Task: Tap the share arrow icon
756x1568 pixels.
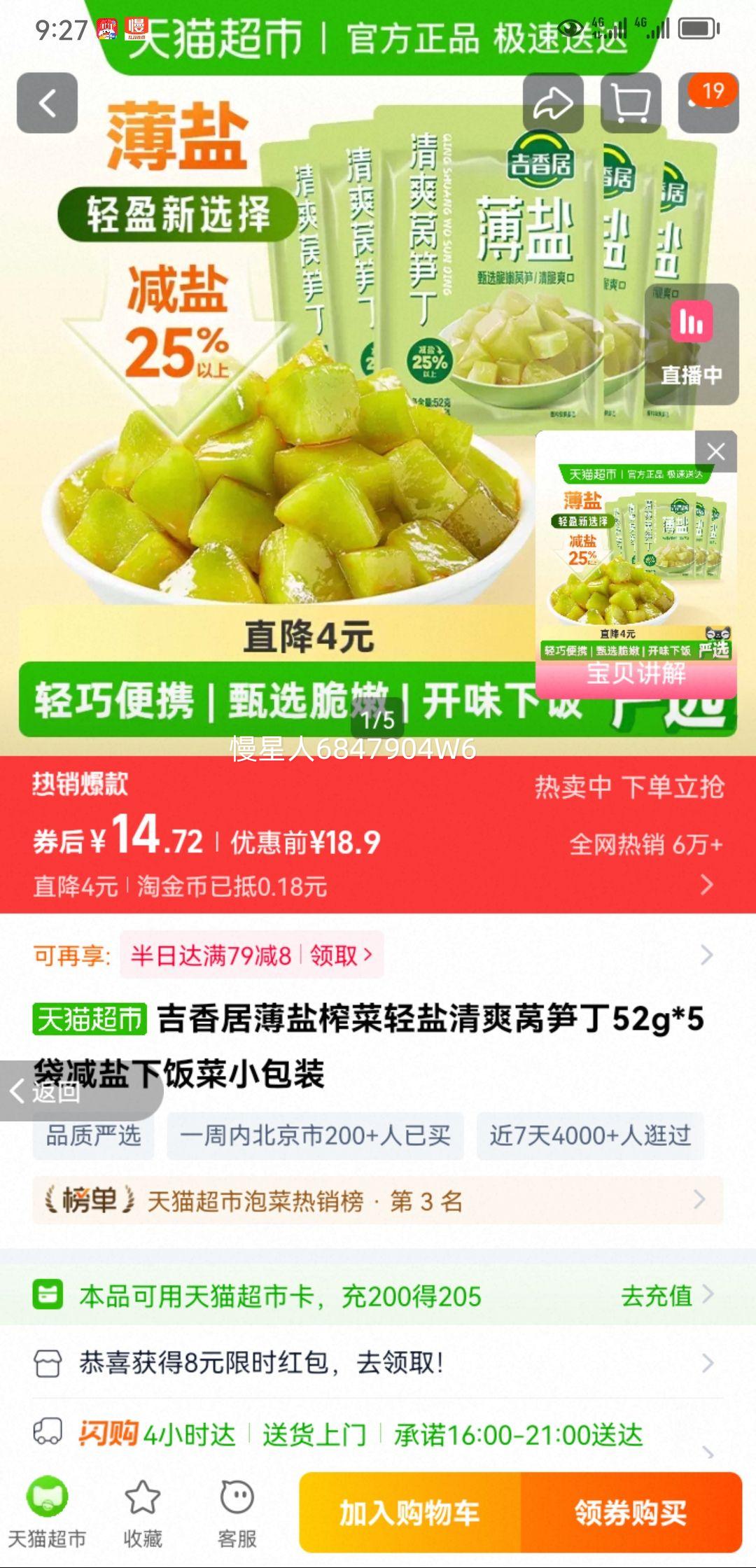Action: coord(553,103)
